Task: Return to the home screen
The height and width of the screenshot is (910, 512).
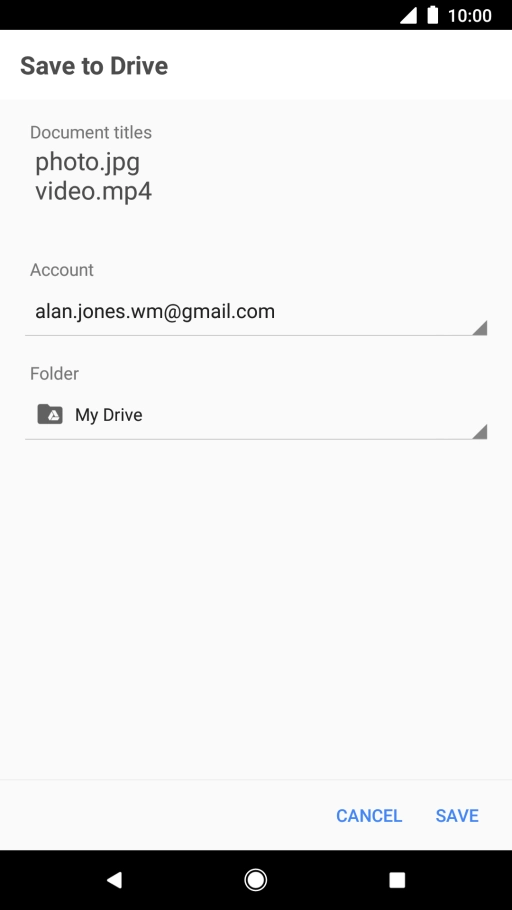Action: coord(255,880)
